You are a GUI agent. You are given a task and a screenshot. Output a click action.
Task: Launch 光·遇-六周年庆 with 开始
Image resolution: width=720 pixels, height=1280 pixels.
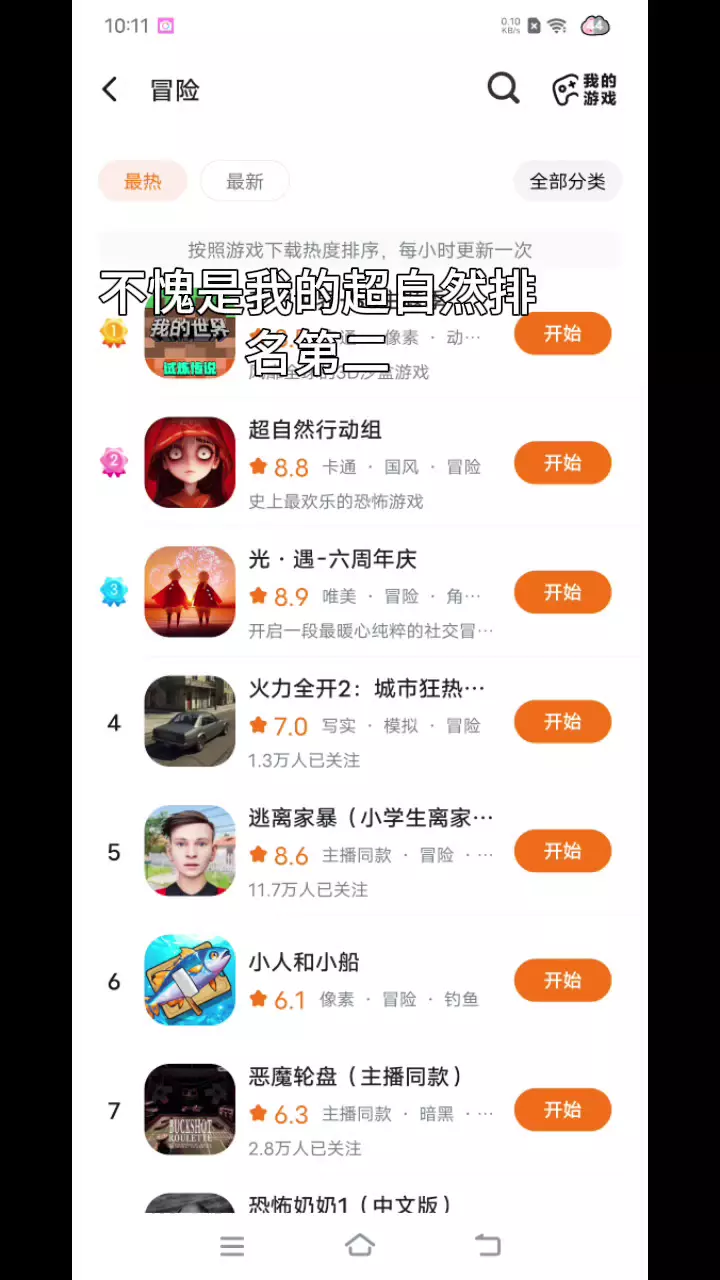pyautogui.click(x=562, y=593)
